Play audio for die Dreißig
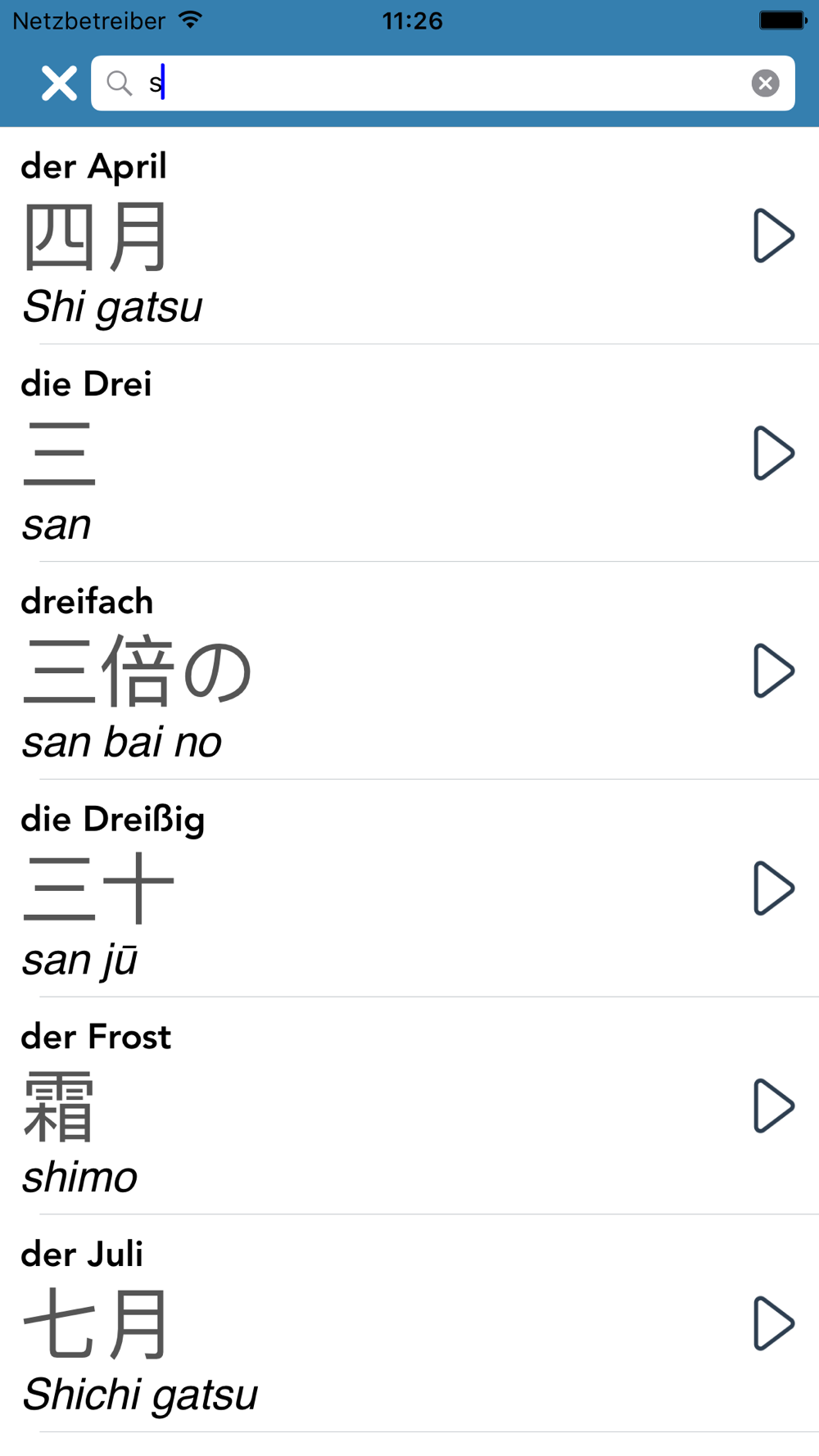The width and height of the screenshot is (819, 1456). (x=773, y=889)
